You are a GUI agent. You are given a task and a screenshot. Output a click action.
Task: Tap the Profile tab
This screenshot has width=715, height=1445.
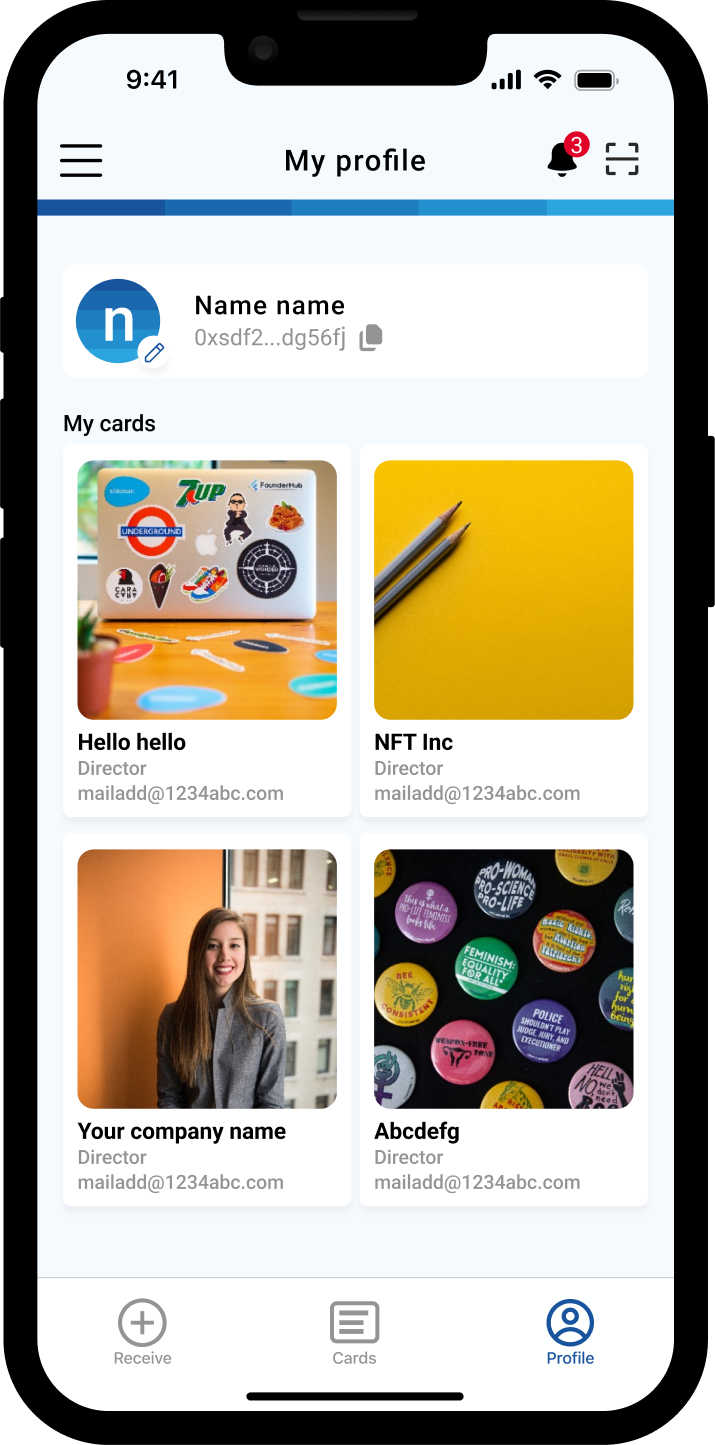[570, 1332]
